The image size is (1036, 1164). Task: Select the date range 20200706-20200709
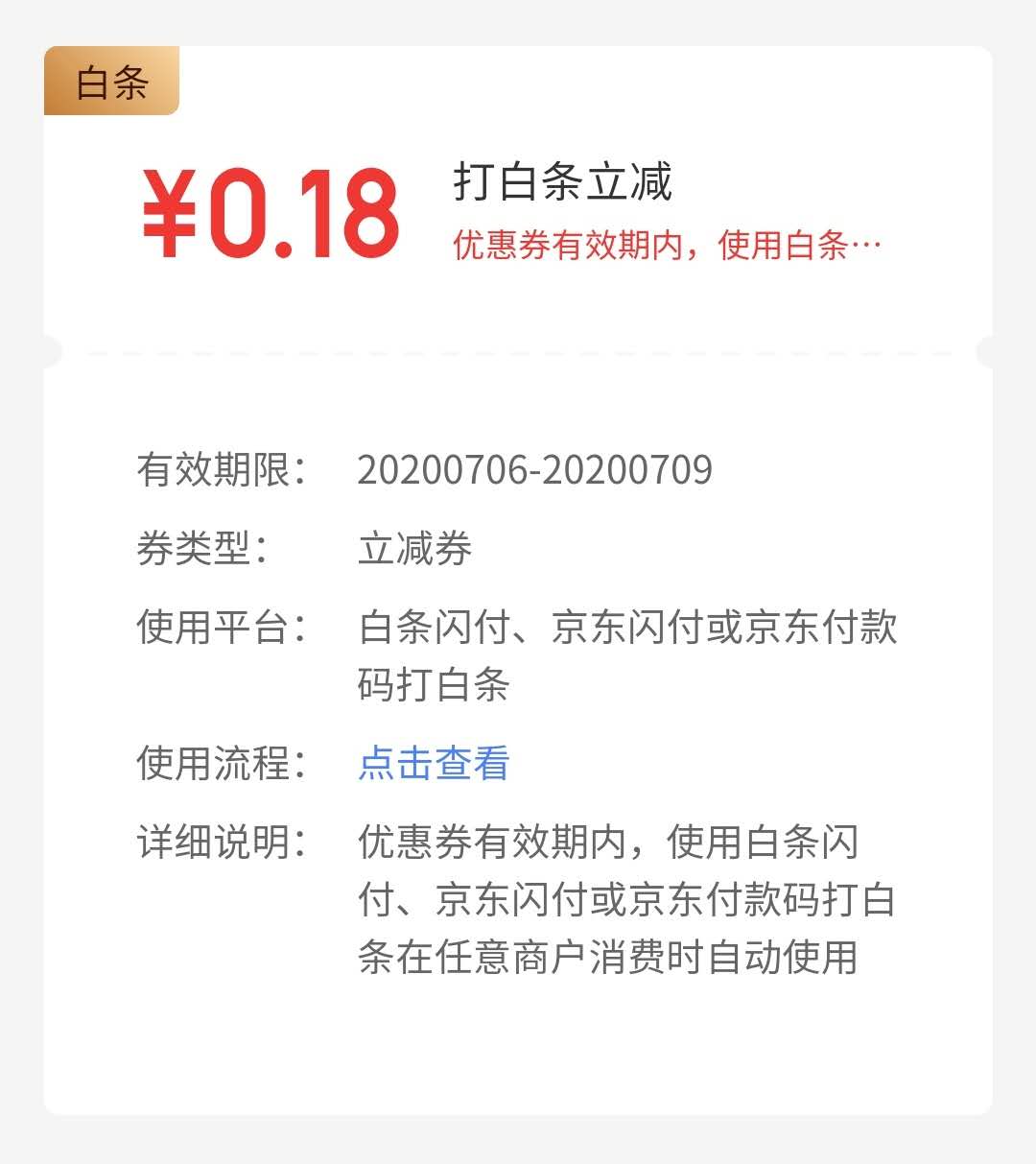pos(535,469)
